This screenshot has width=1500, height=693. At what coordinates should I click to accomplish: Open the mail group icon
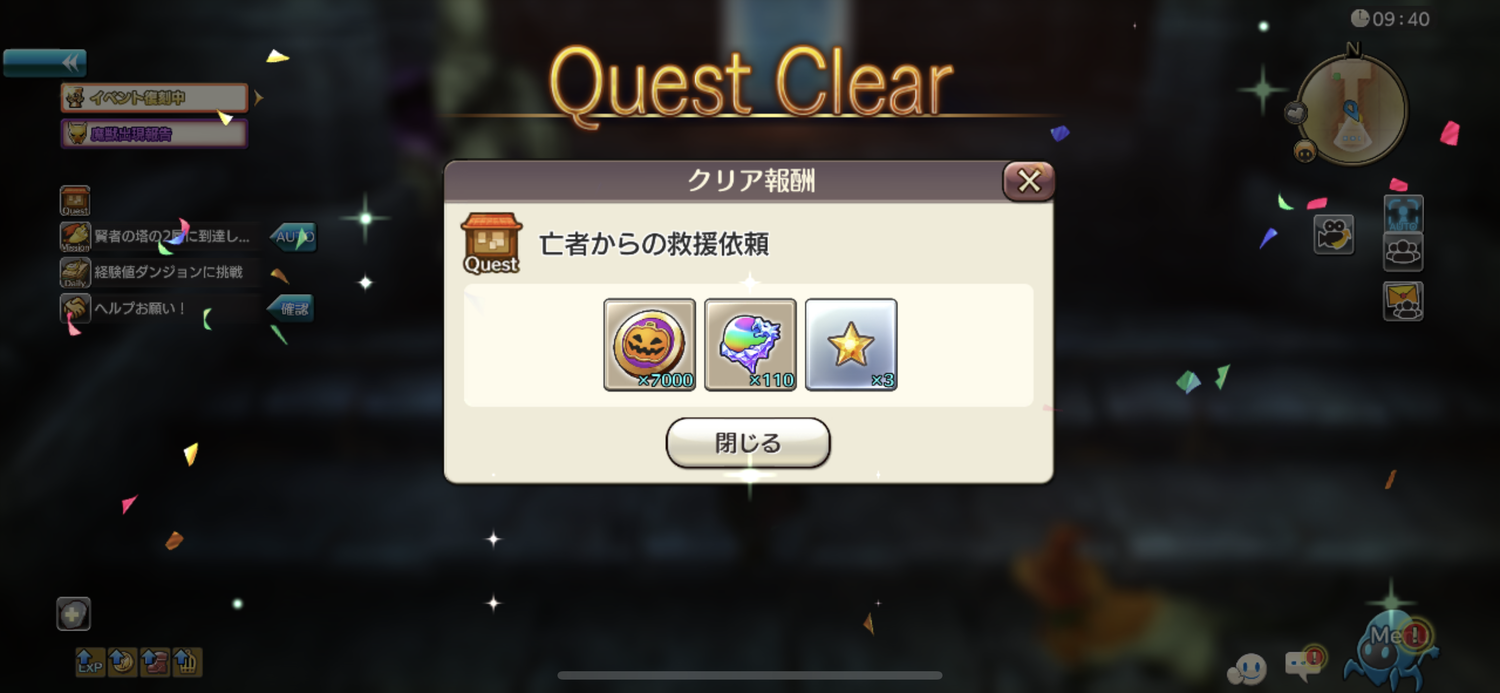click(1403, 302)
